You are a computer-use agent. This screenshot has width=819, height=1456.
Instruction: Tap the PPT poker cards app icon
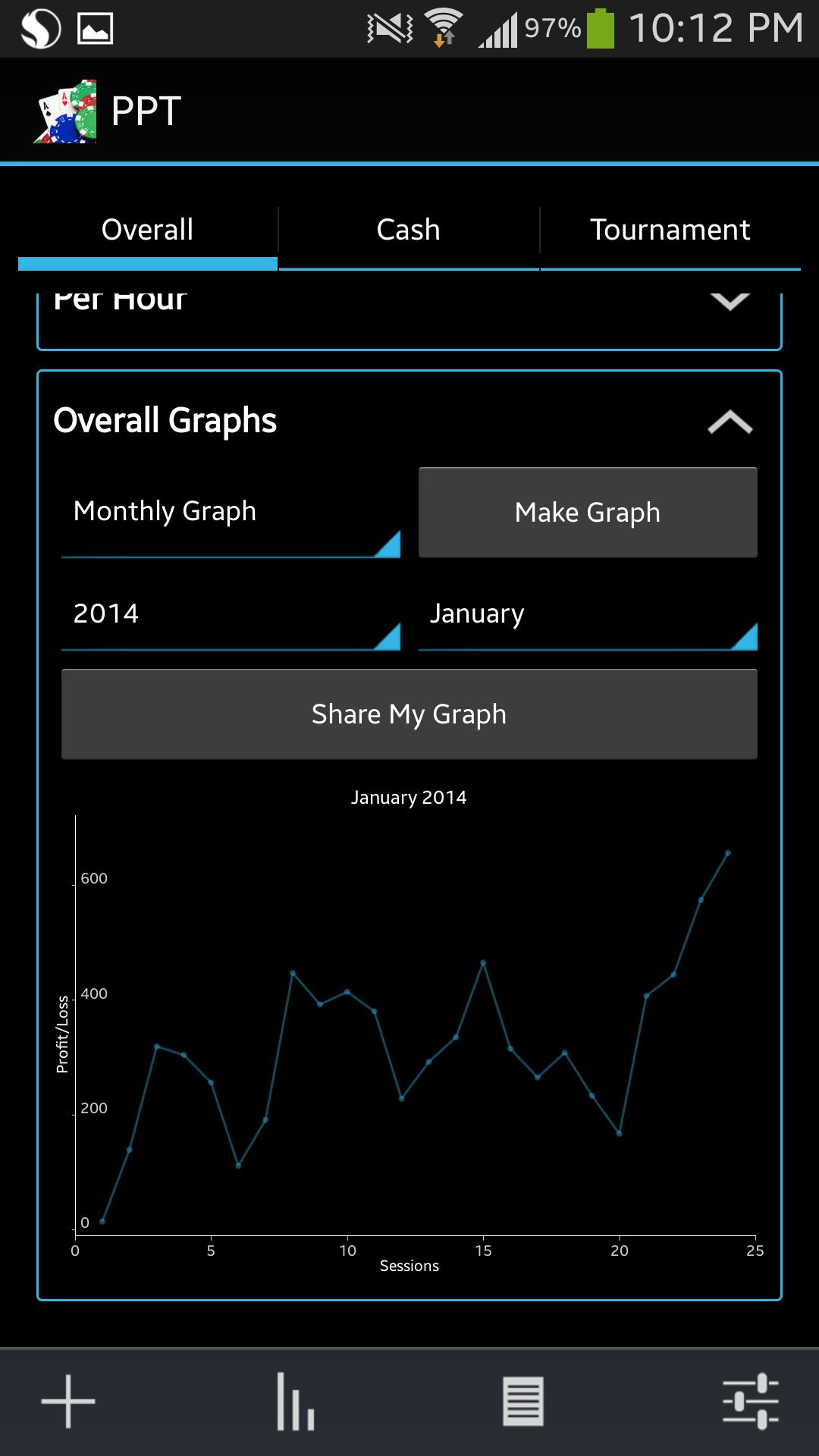[x=66, y=111]
